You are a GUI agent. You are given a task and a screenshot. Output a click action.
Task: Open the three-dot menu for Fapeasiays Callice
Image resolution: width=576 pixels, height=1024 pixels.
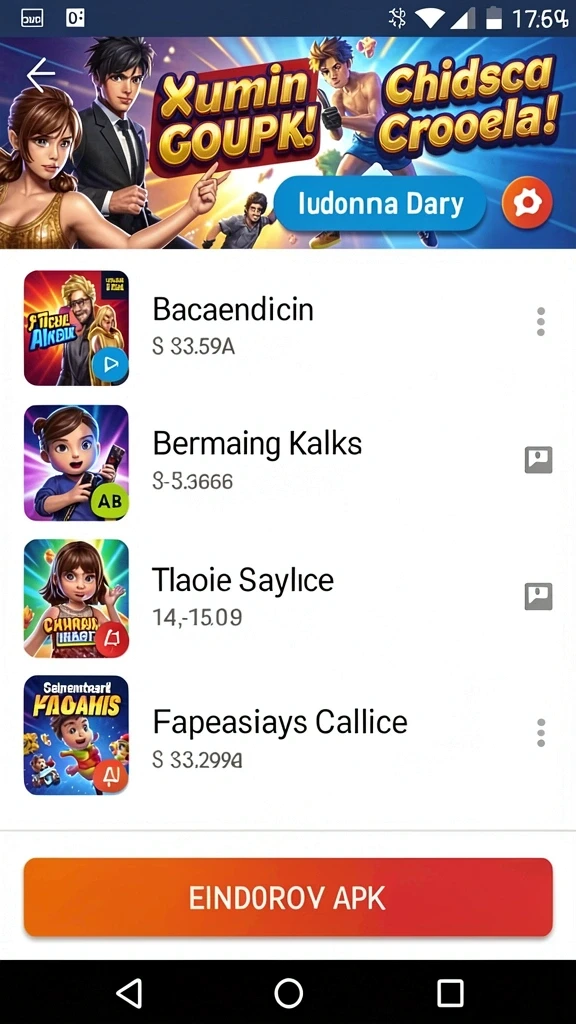pyautogui.click(x=541, y=733)
